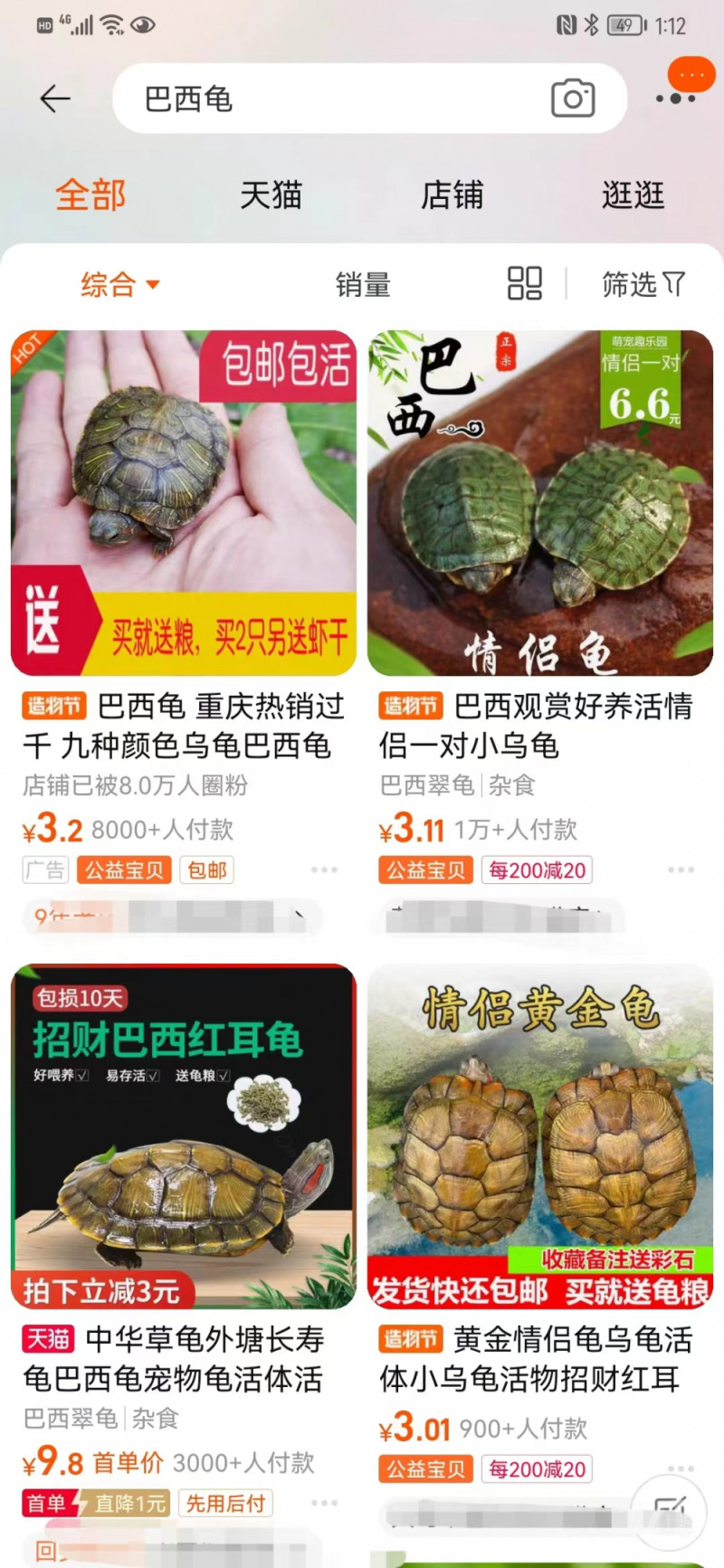
Task: Switch to the 店铺 tab
Action: 452,195
